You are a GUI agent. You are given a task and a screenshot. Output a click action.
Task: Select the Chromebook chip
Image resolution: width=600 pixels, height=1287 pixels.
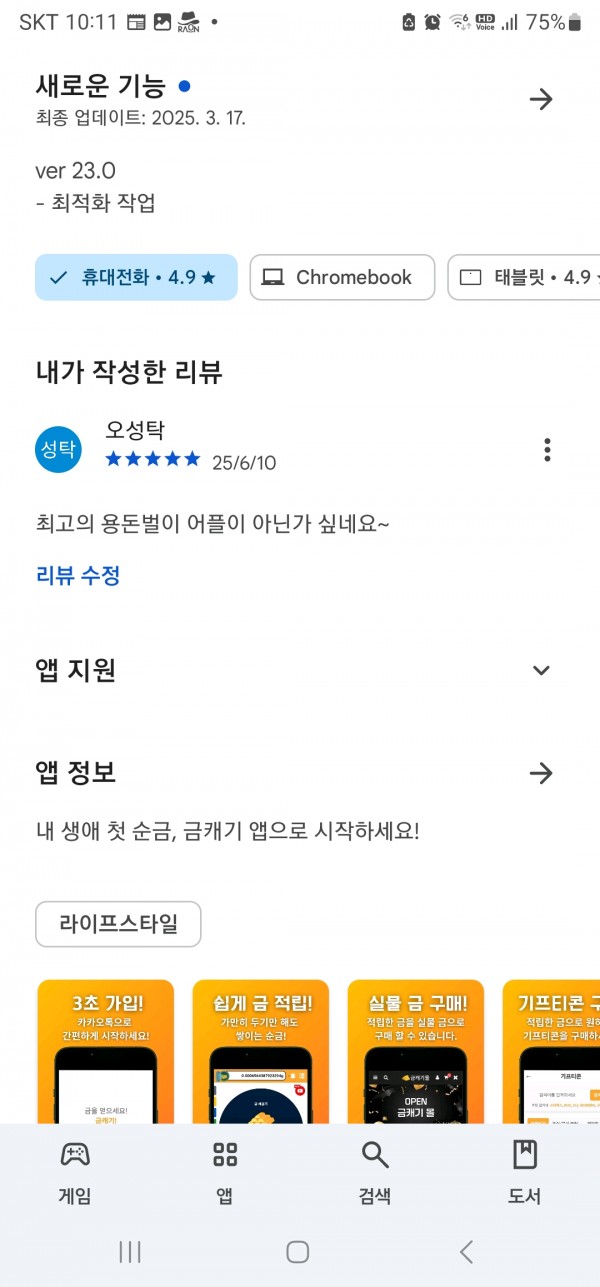click(342, 277)
